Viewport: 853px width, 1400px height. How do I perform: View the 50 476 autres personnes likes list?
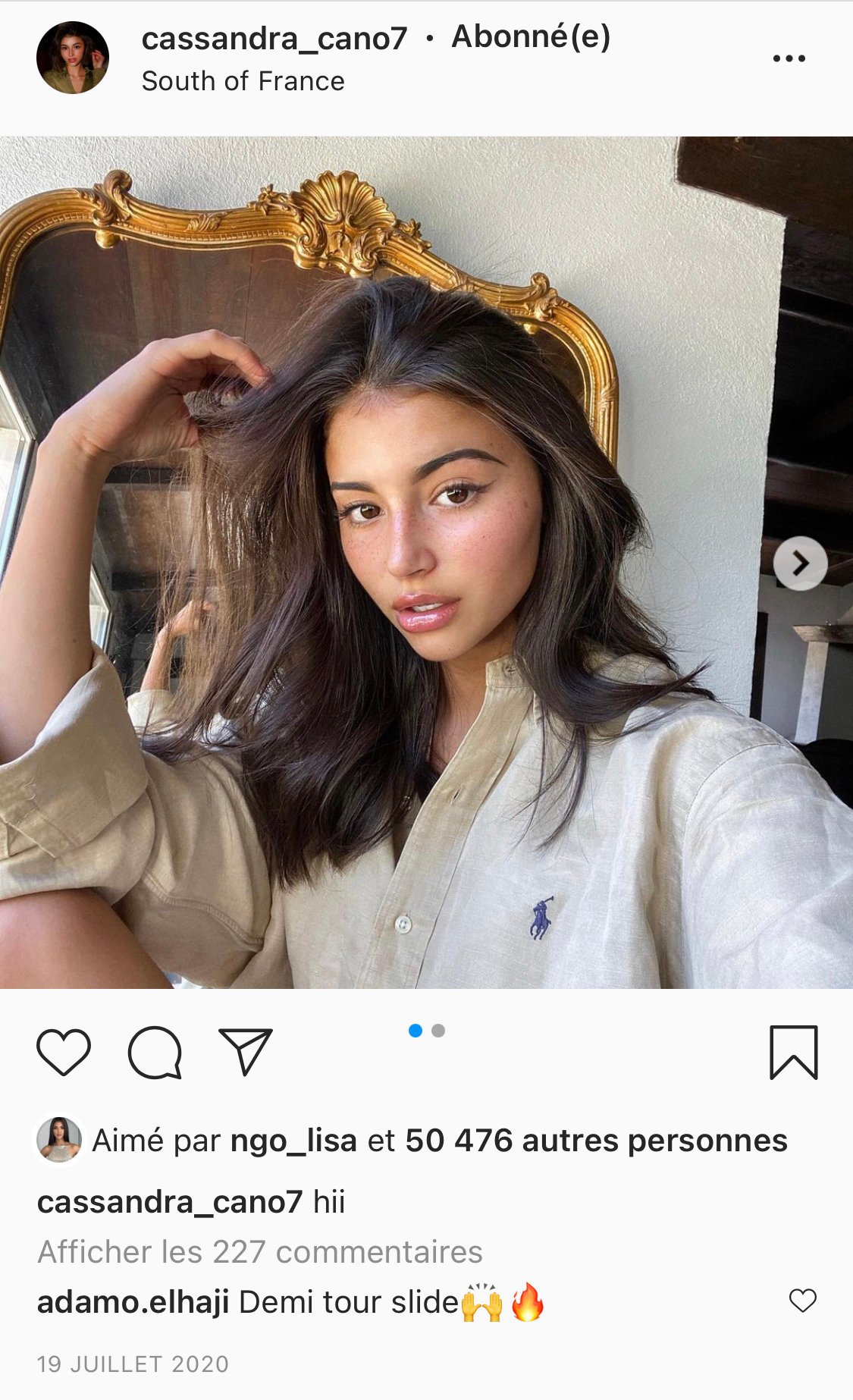coord(596,1140)
